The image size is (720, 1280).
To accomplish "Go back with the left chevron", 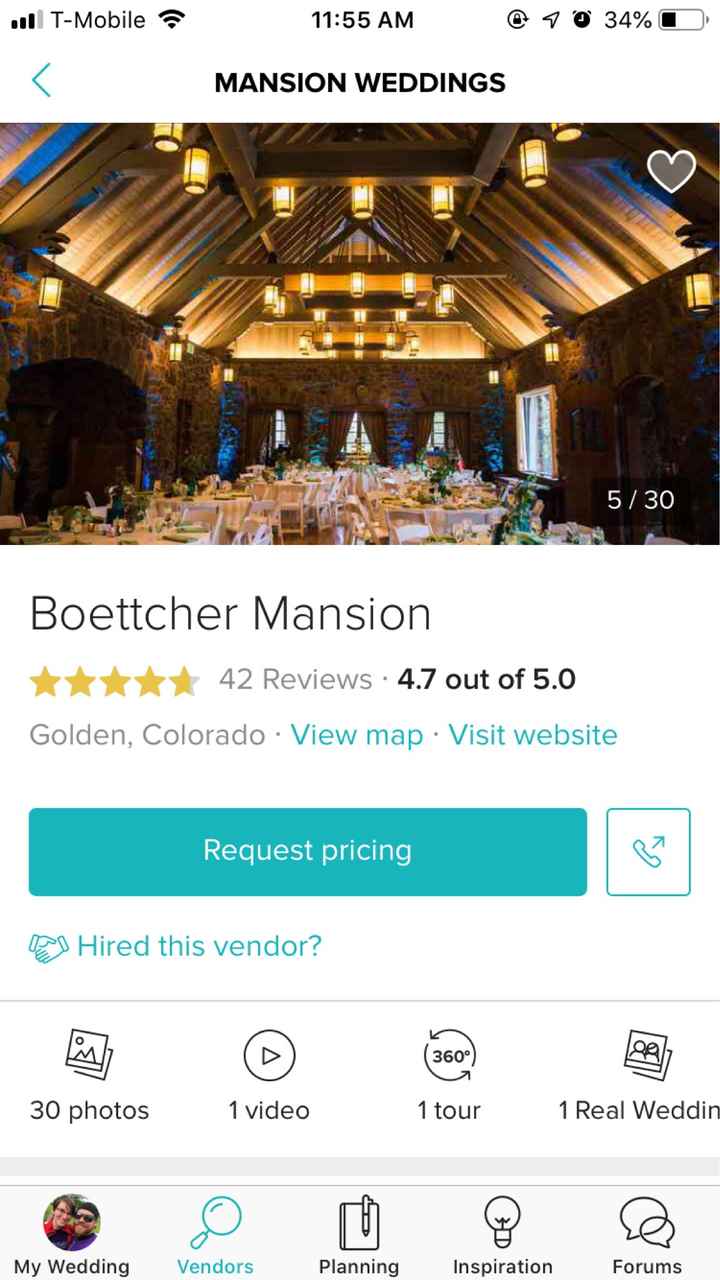I will [x=42, y=81].
